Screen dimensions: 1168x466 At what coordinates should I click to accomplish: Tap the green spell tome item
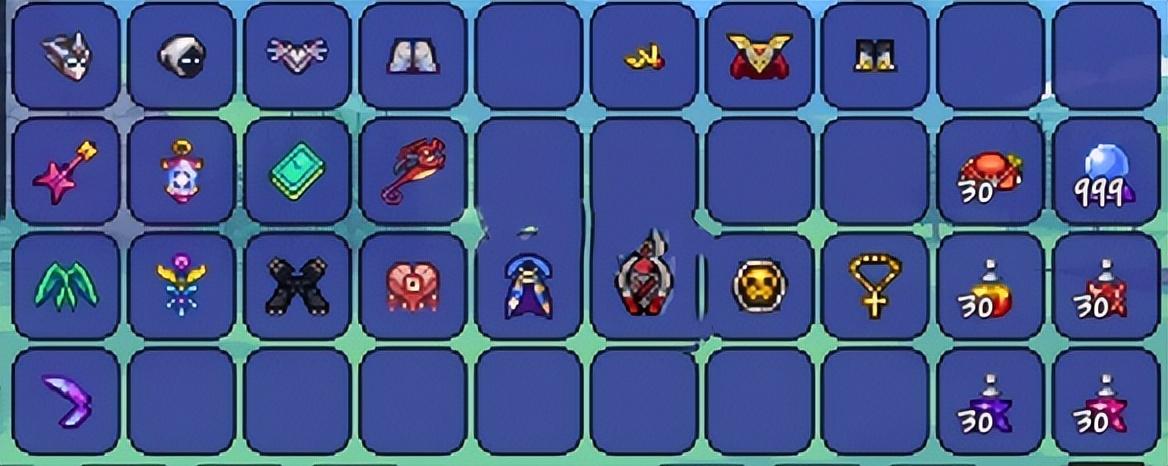click(x=298, y=171)
